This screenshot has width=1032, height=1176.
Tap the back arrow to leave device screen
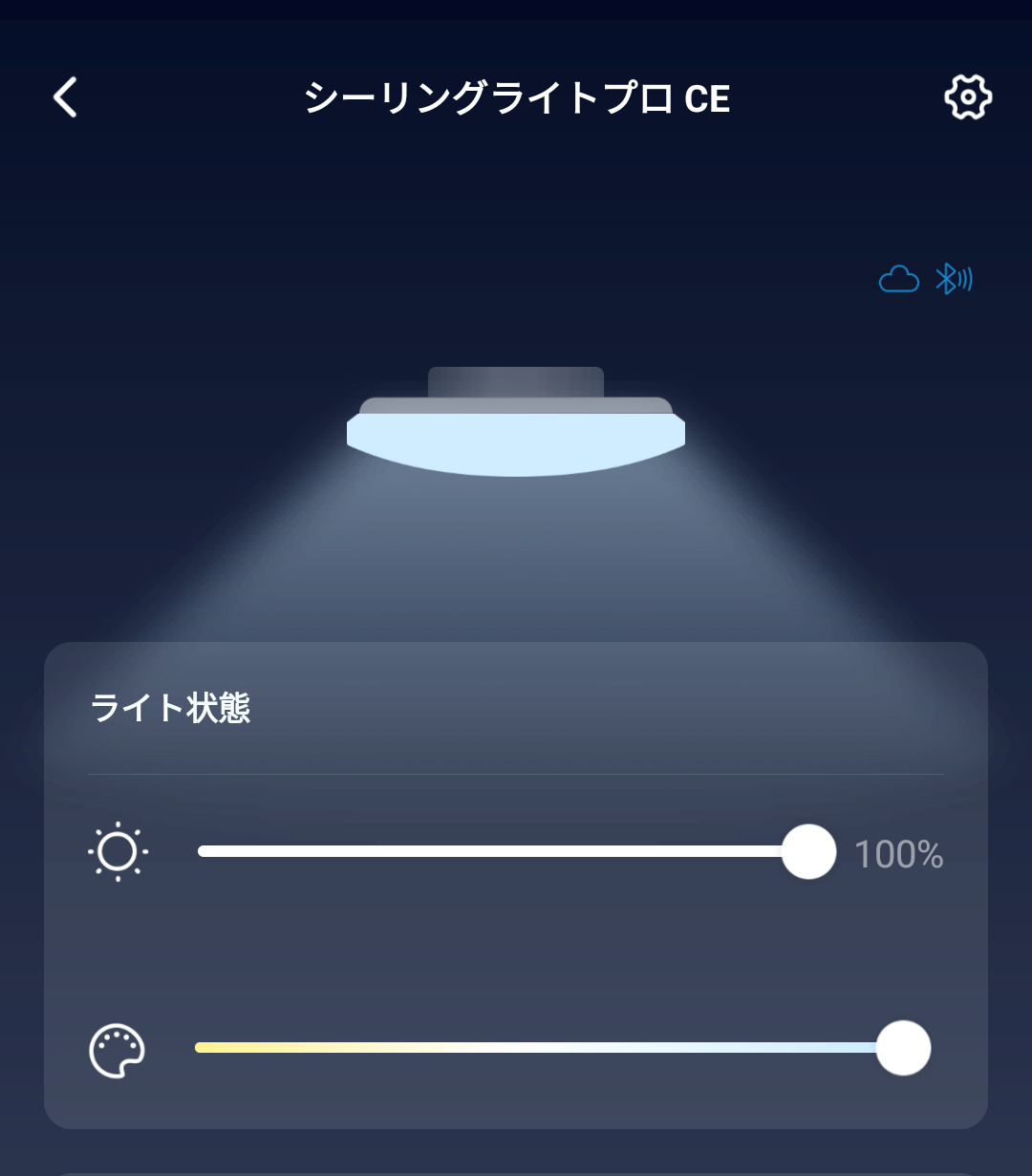click(x=65, y=97)
